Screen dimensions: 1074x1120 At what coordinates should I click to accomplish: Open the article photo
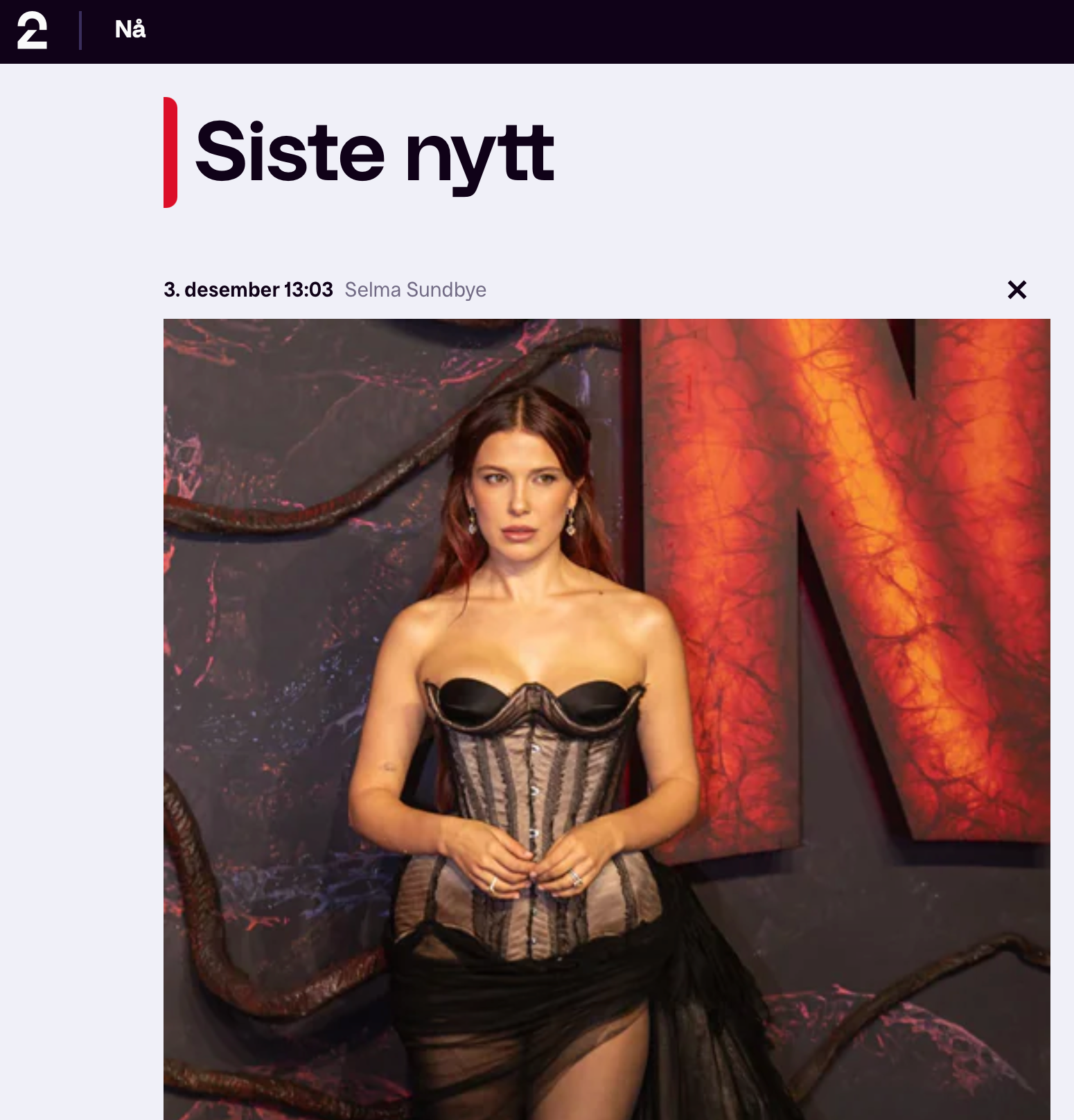pos(606,719)
